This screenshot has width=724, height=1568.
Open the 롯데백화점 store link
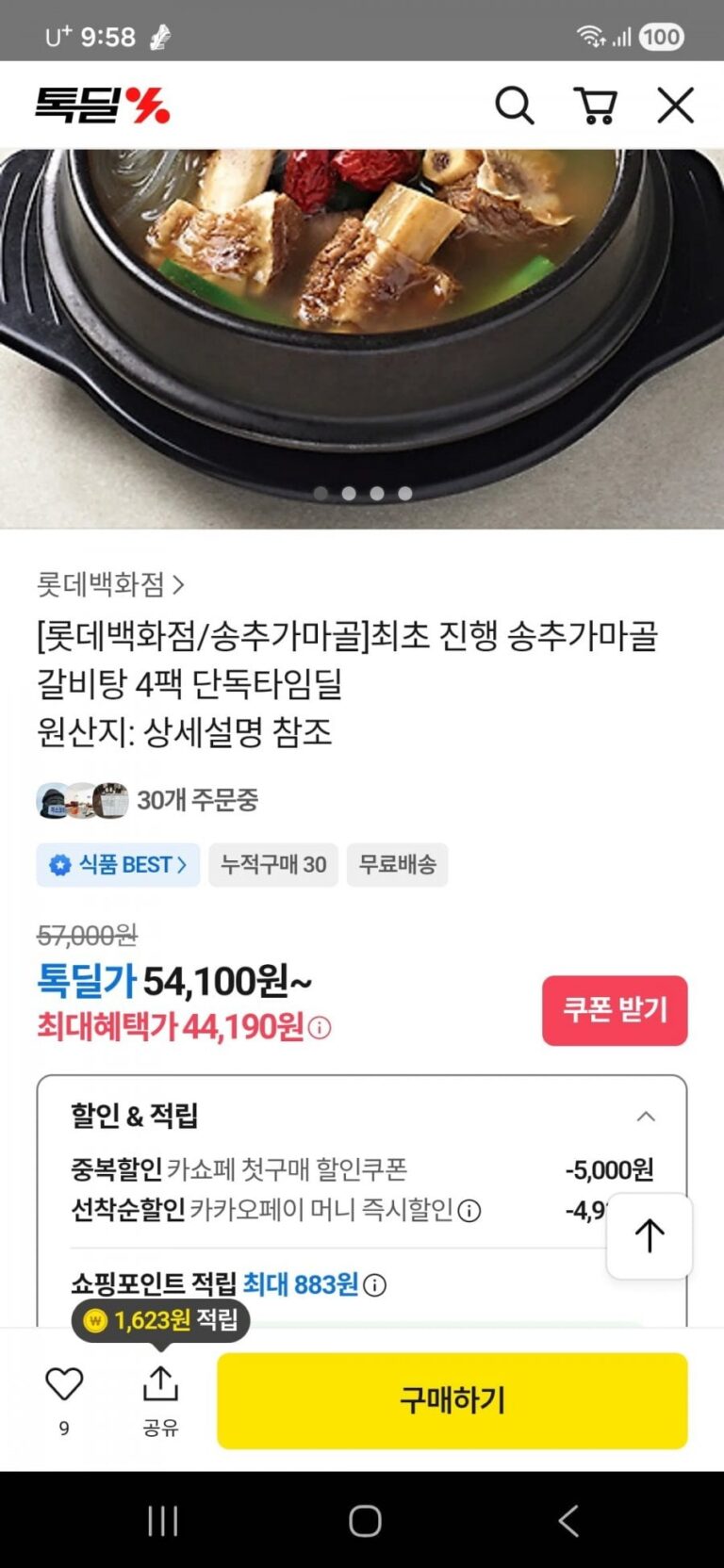click(109, 584)
